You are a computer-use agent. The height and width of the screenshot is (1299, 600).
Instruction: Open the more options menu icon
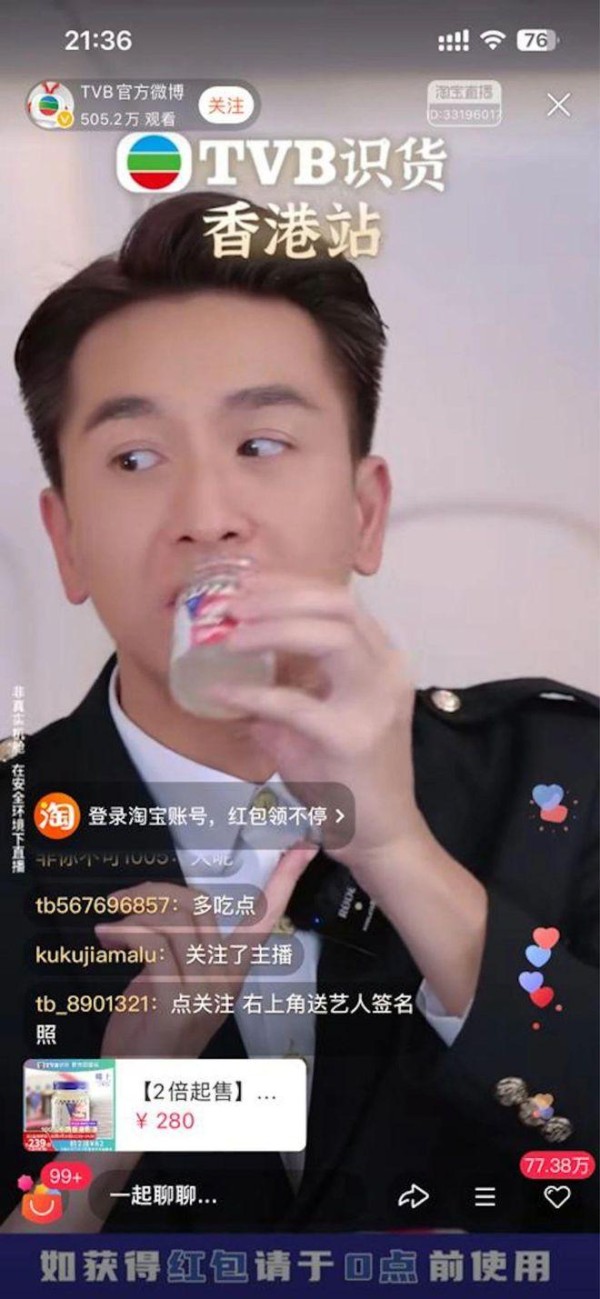pyautogui.click(x=485, y=1196)
